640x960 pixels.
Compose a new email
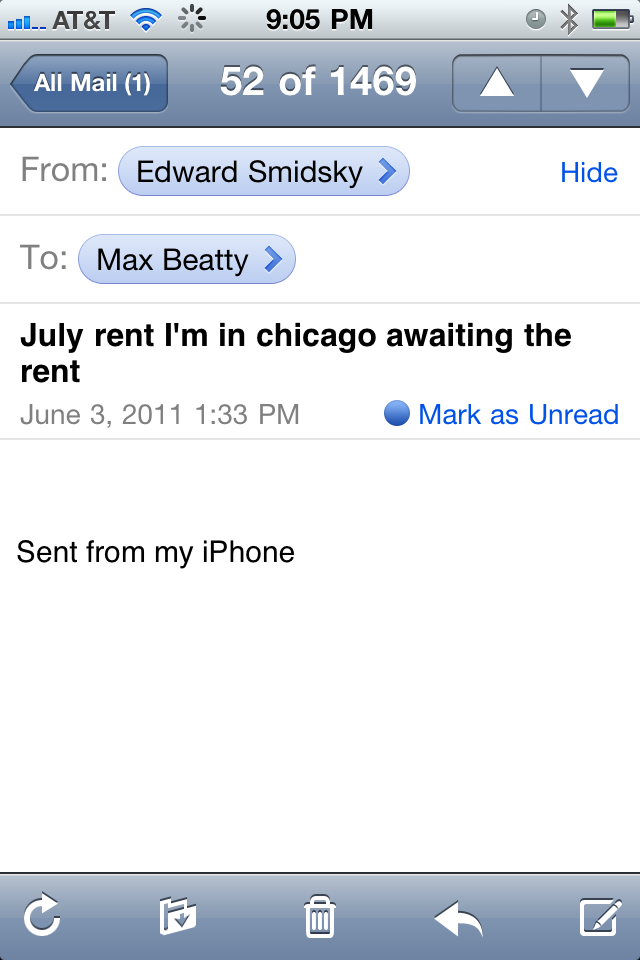tap(600, 916)
